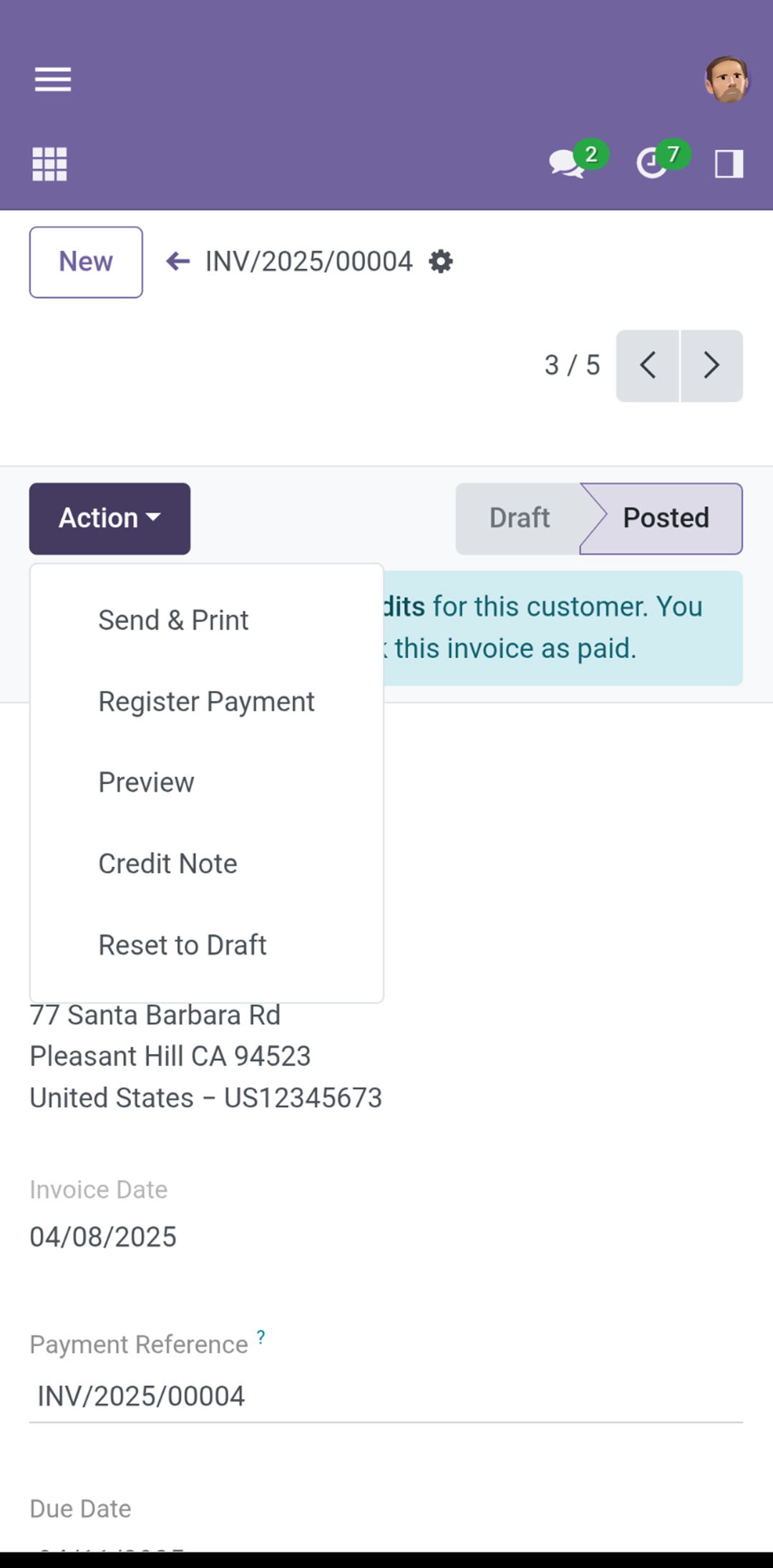Open the conversations messages icon
The image size is (773, 1568).
tap(568, 163)
